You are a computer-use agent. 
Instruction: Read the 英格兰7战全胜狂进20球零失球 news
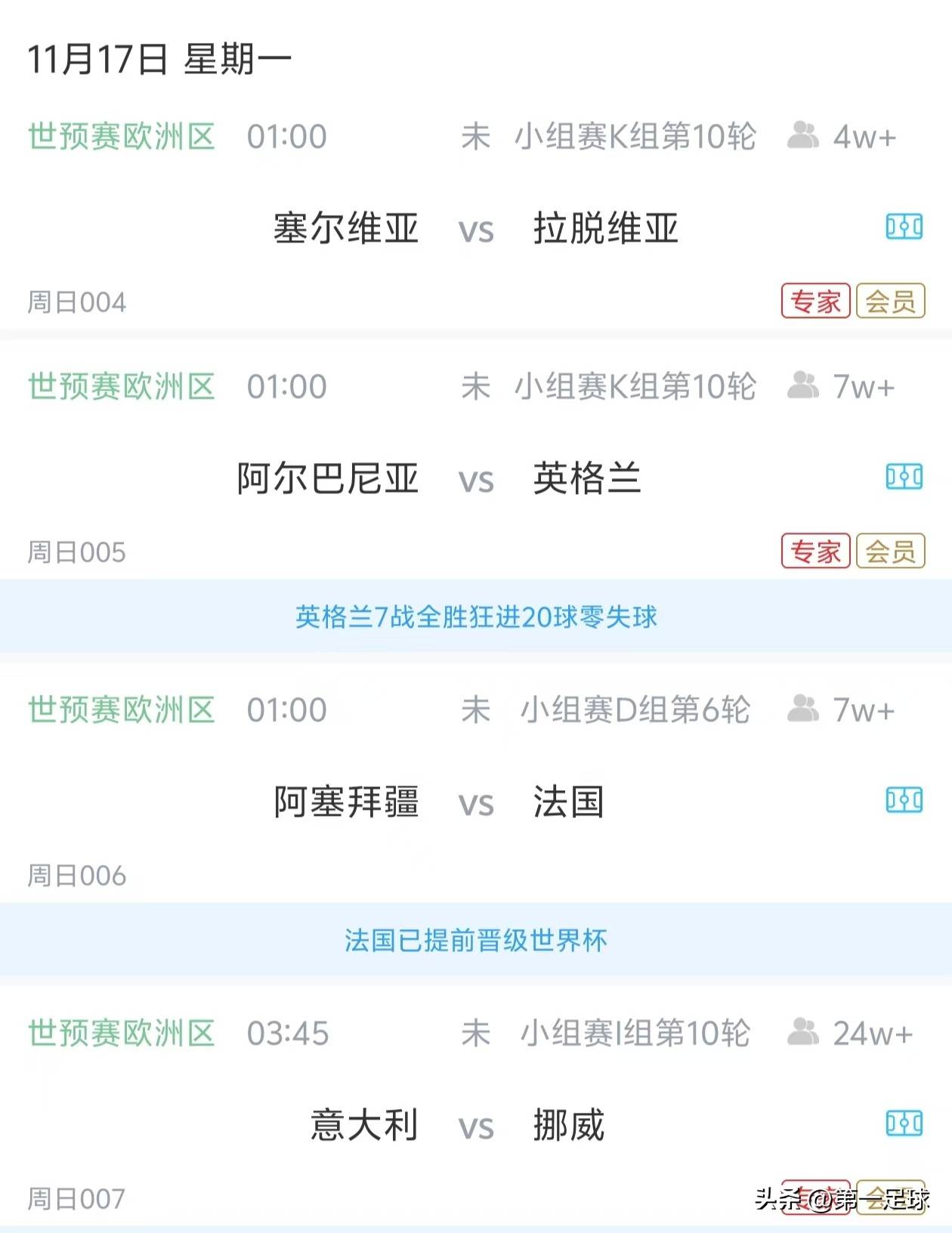pyautogui.click(x=476, y=617)
